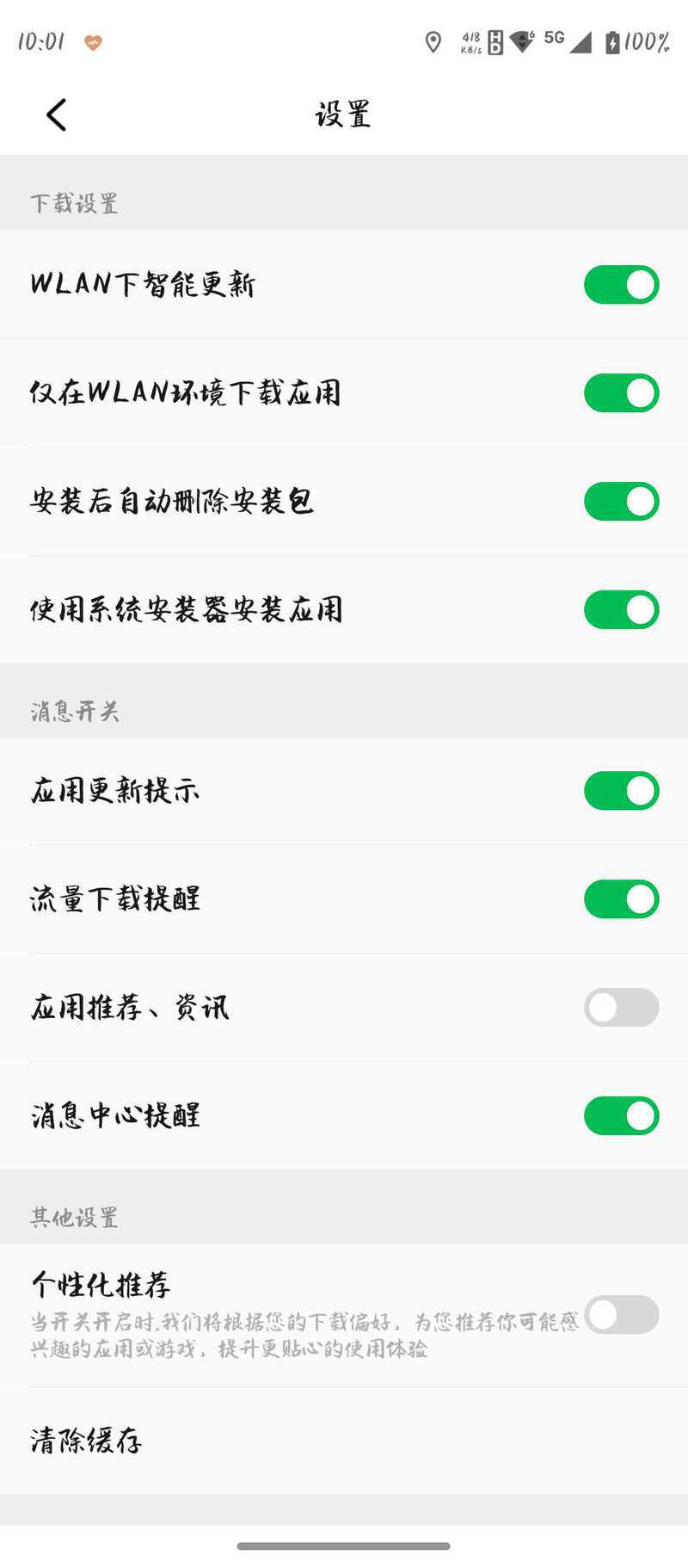Toggle WLAN下智能更新 switch off

621,285
